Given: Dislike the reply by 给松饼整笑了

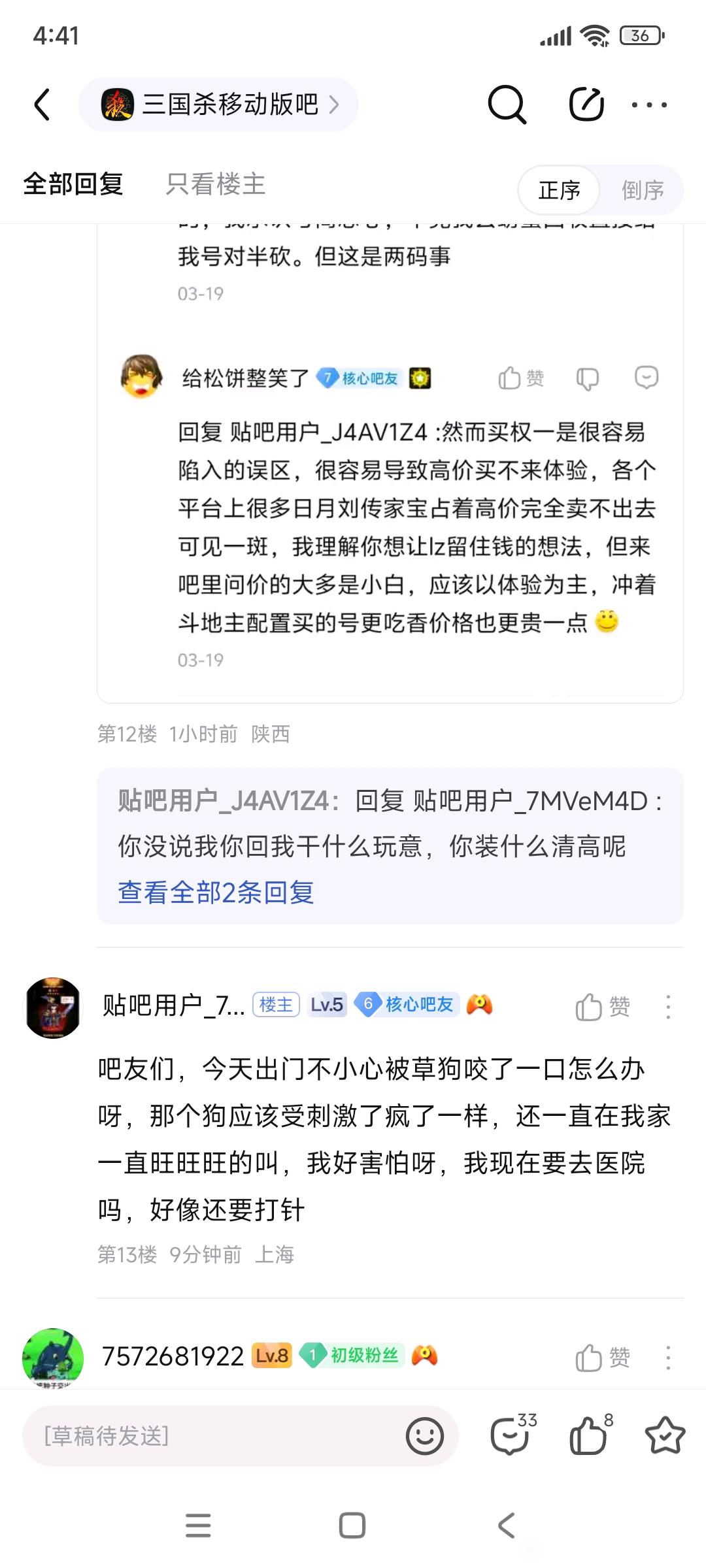Looking at the screenshot, I should coord(587,378).
